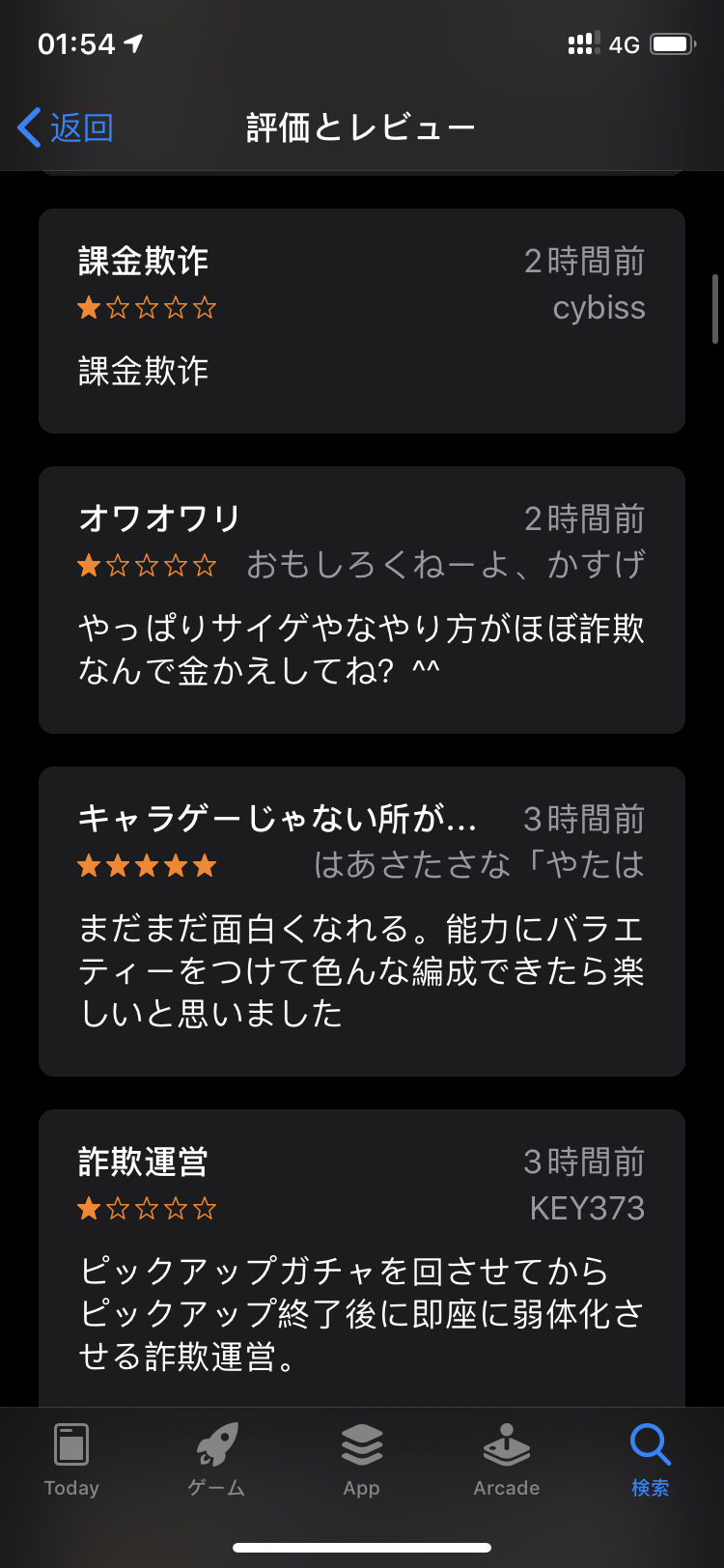Open the キャラゲーじゃない所が… five-star review

(x=362, y=921)
